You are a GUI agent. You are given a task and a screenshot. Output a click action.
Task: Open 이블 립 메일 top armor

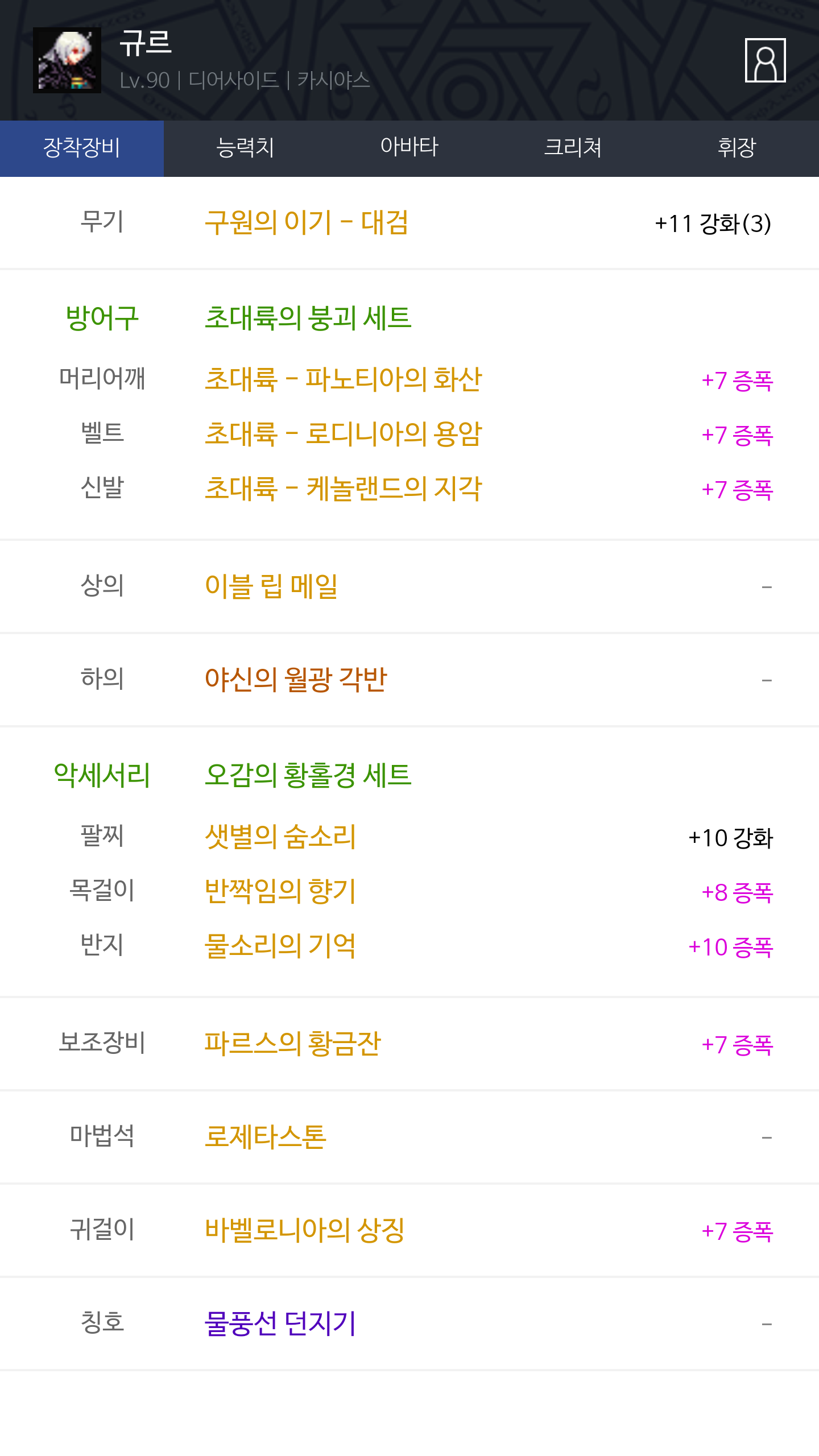[271, 586]
